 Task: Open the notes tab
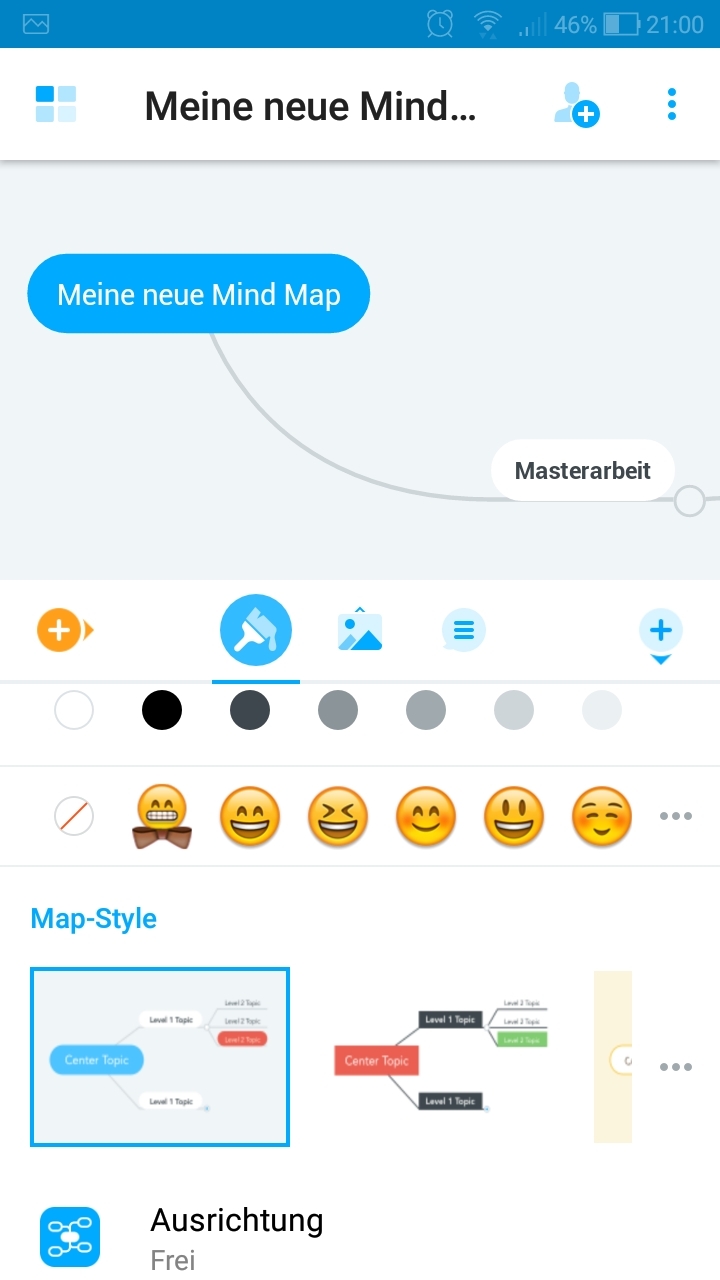click(x=463, y=631)
